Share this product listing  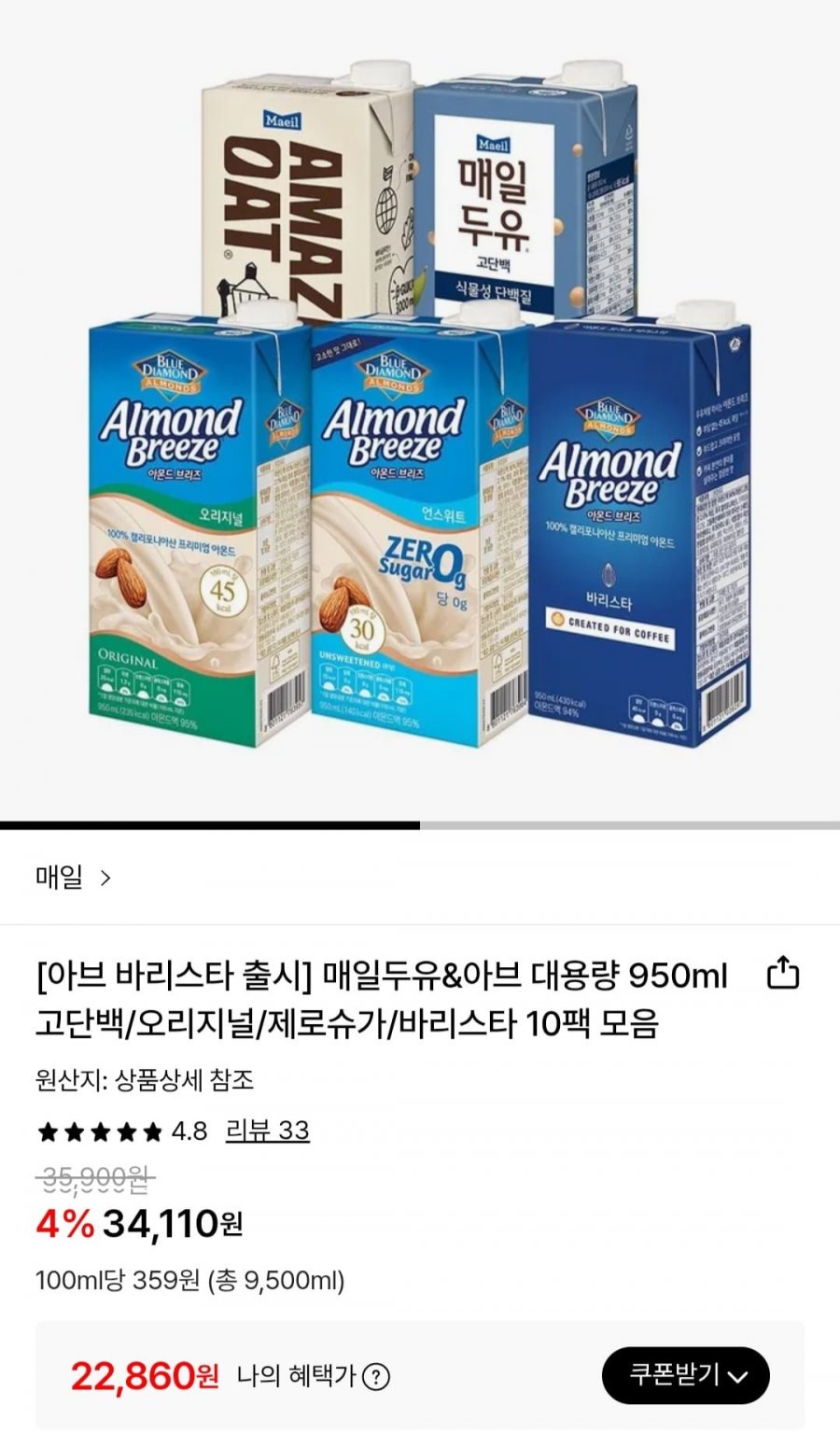pyautogui.click(x=783, y=973)
